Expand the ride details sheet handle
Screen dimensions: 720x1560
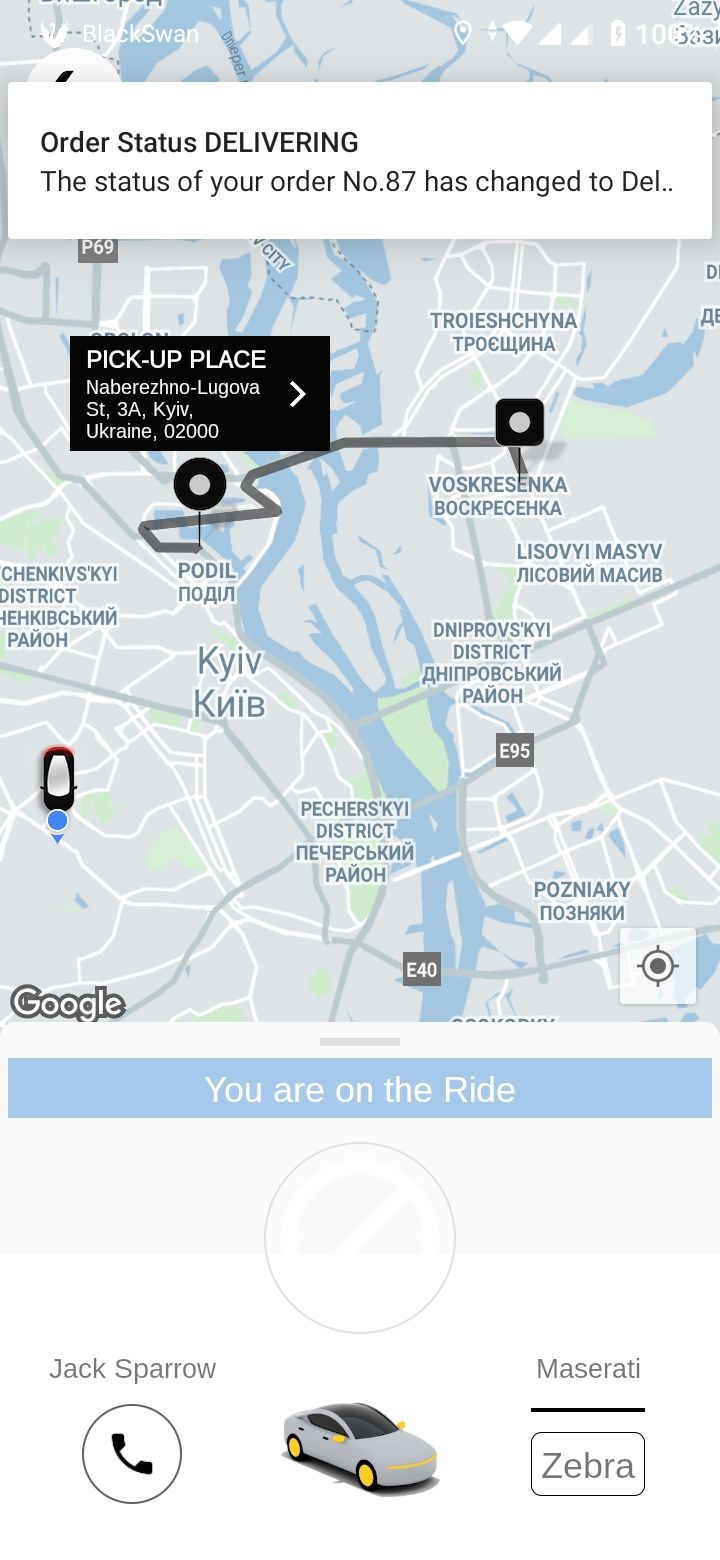click(x=360, y=1042)
